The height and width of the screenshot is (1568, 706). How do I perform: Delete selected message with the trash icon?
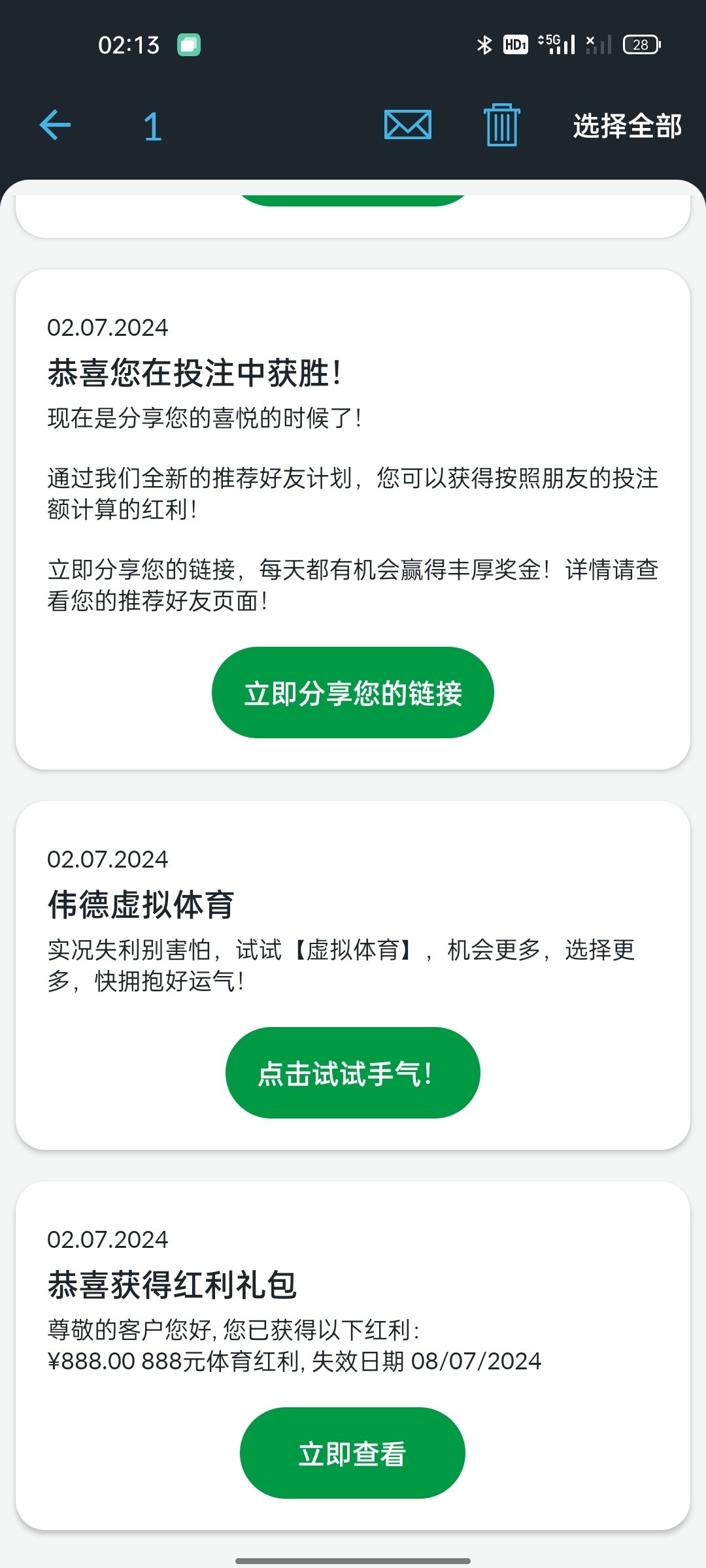(x=501, y=125)
